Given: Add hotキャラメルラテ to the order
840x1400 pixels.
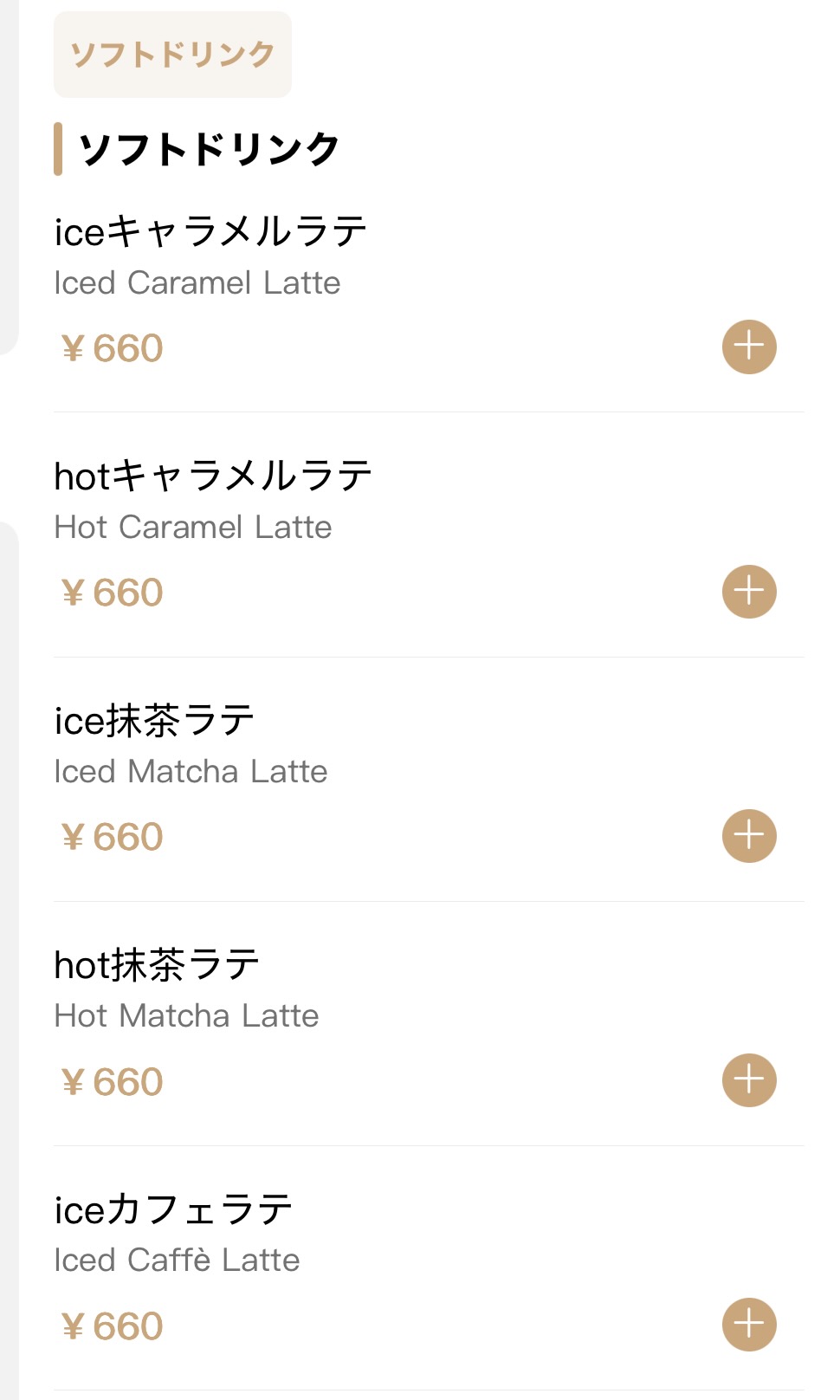Looking at the screenshot, I should [749, 592].
